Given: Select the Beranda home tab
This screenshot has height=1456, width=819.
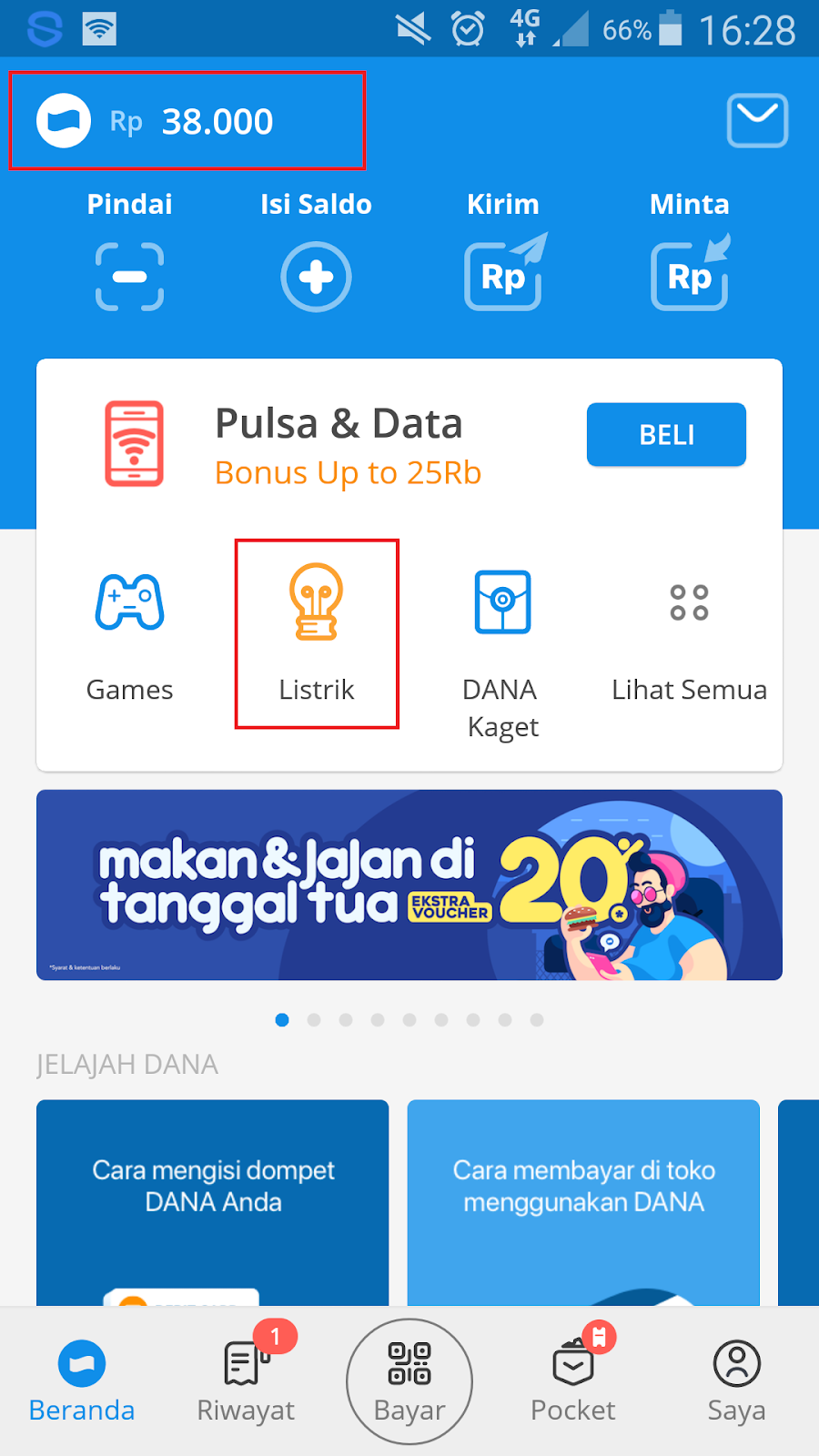Looking at the screenshot, I should 82,1380.
